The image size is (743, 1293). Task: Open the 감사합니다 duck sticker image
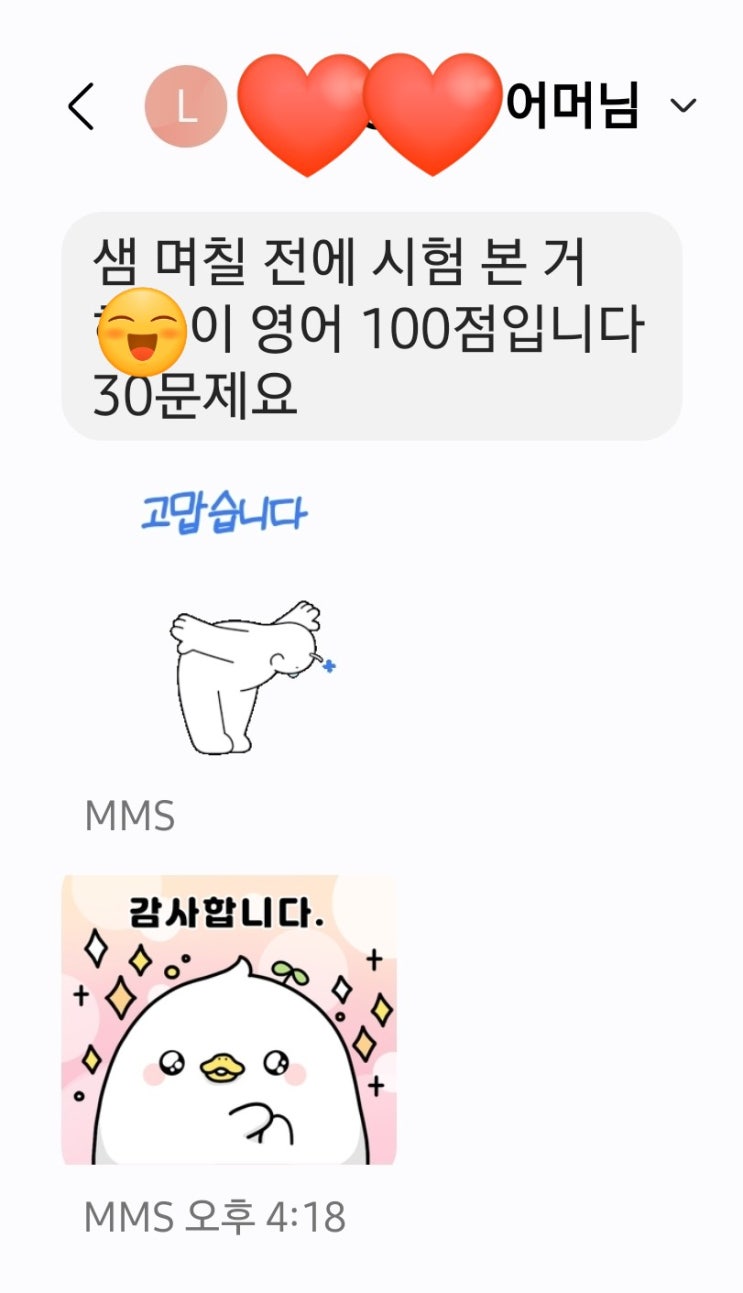point(229,1020)
